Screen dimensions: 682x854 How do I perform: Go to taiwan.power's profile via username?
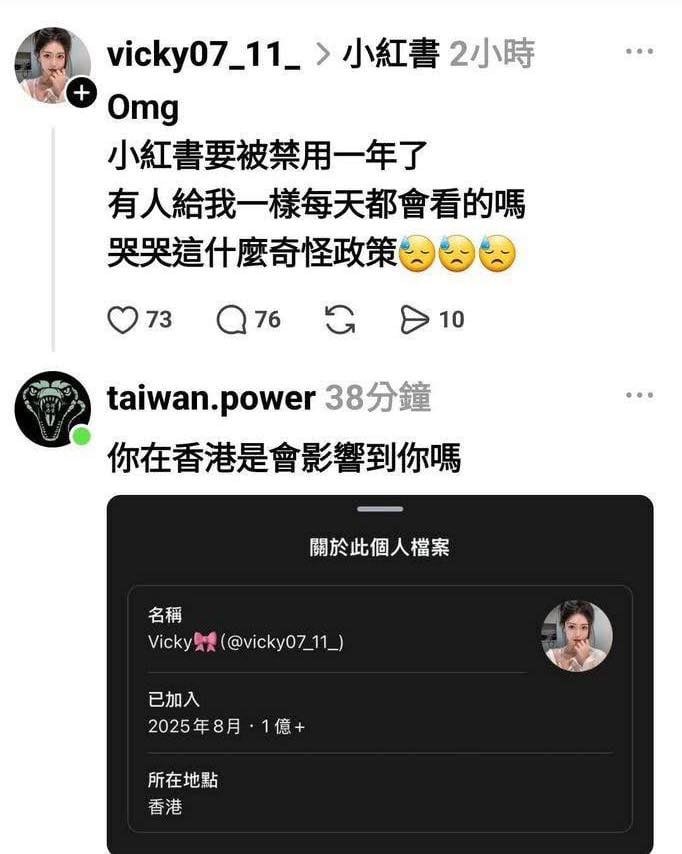(210, 398)
